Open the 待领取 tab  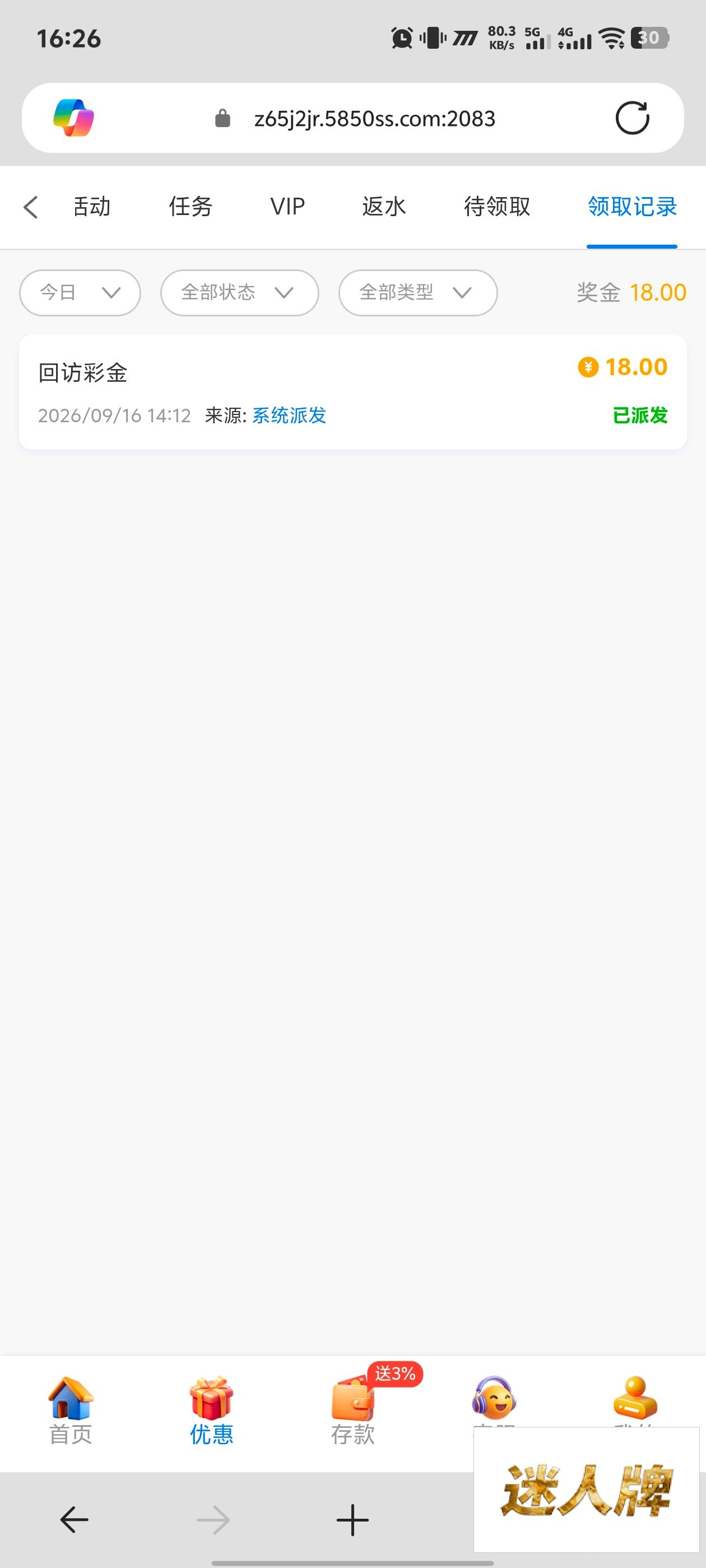(x=496, y=206)
